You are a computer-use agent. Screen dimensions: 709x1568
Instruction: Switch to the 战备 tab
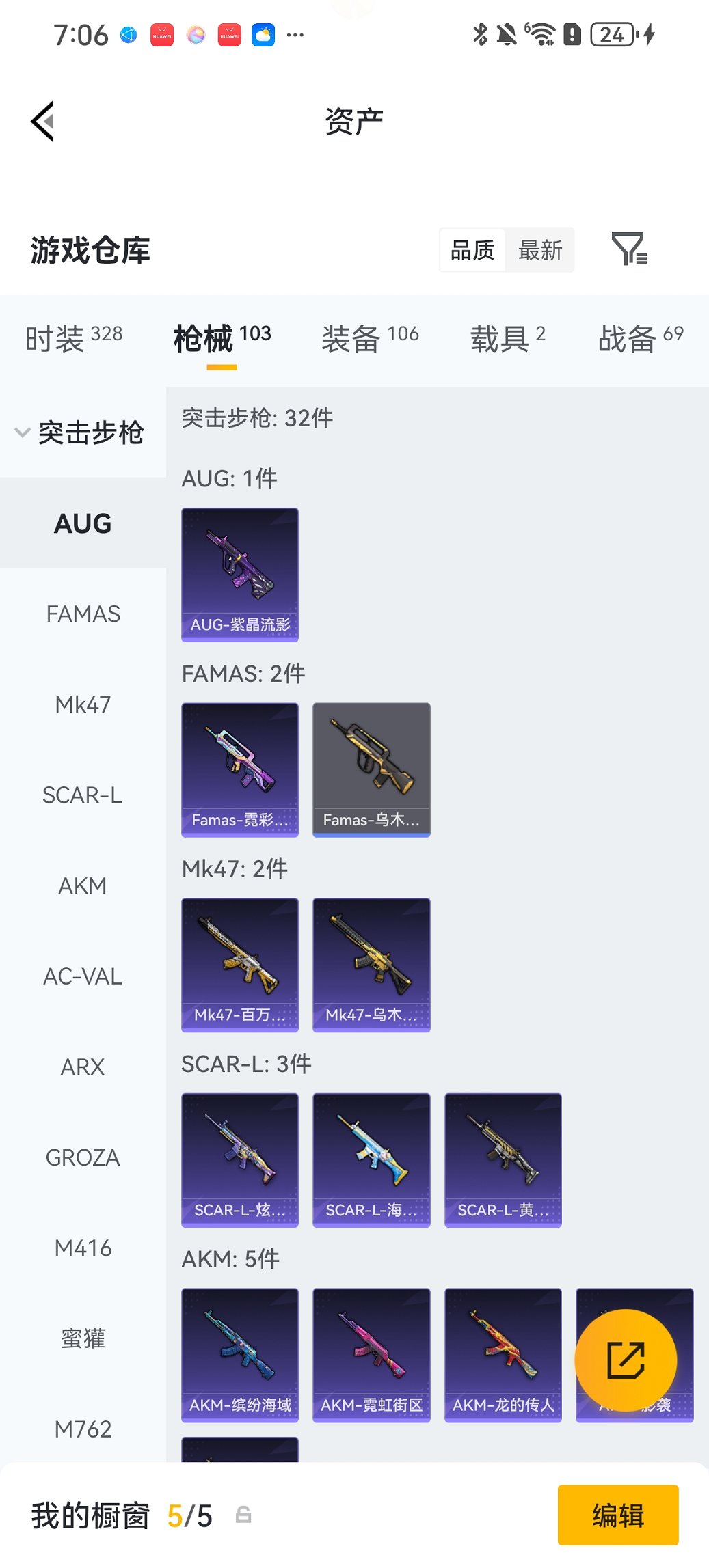[x=641, y=338]
